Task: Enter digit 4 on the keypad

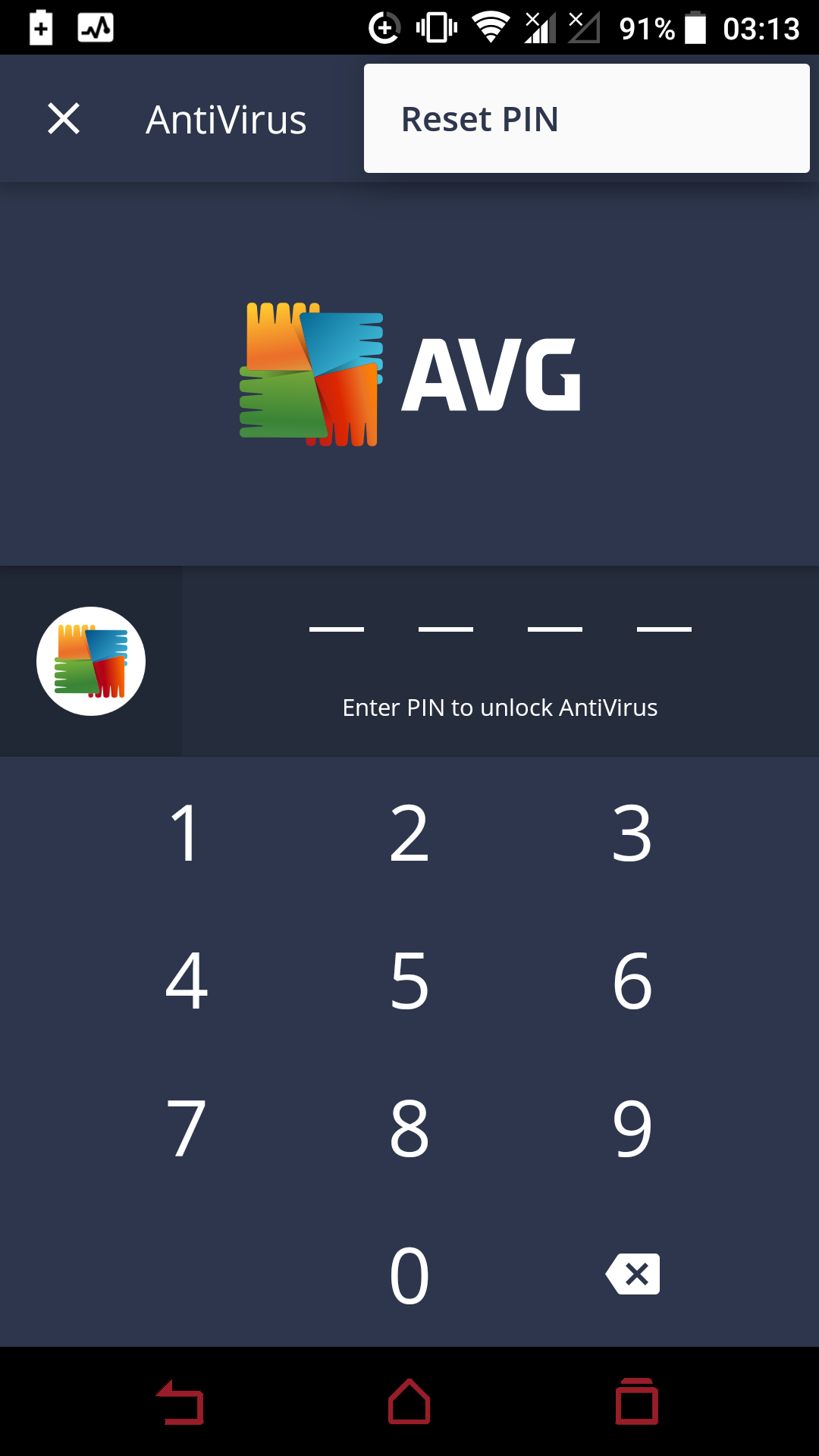Action: [x=186, y=981]
